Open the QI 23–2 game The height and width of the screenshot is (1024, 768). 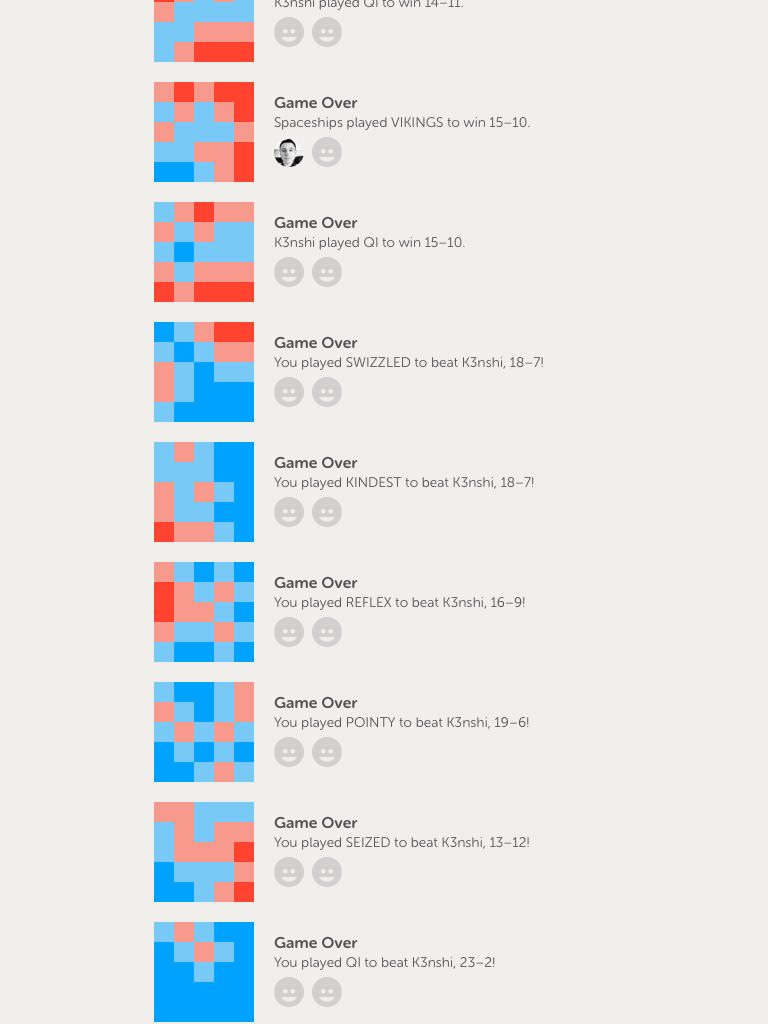(x=384, y=962)
